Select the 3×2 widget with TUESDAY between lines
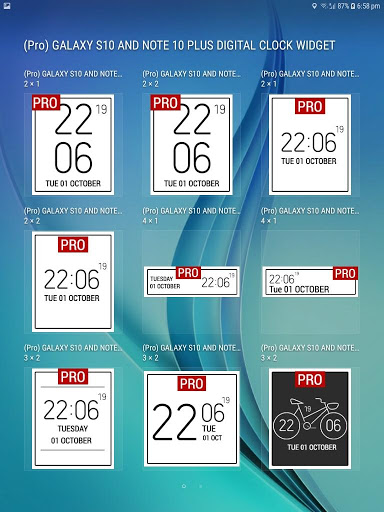 (x=73, y=419)
